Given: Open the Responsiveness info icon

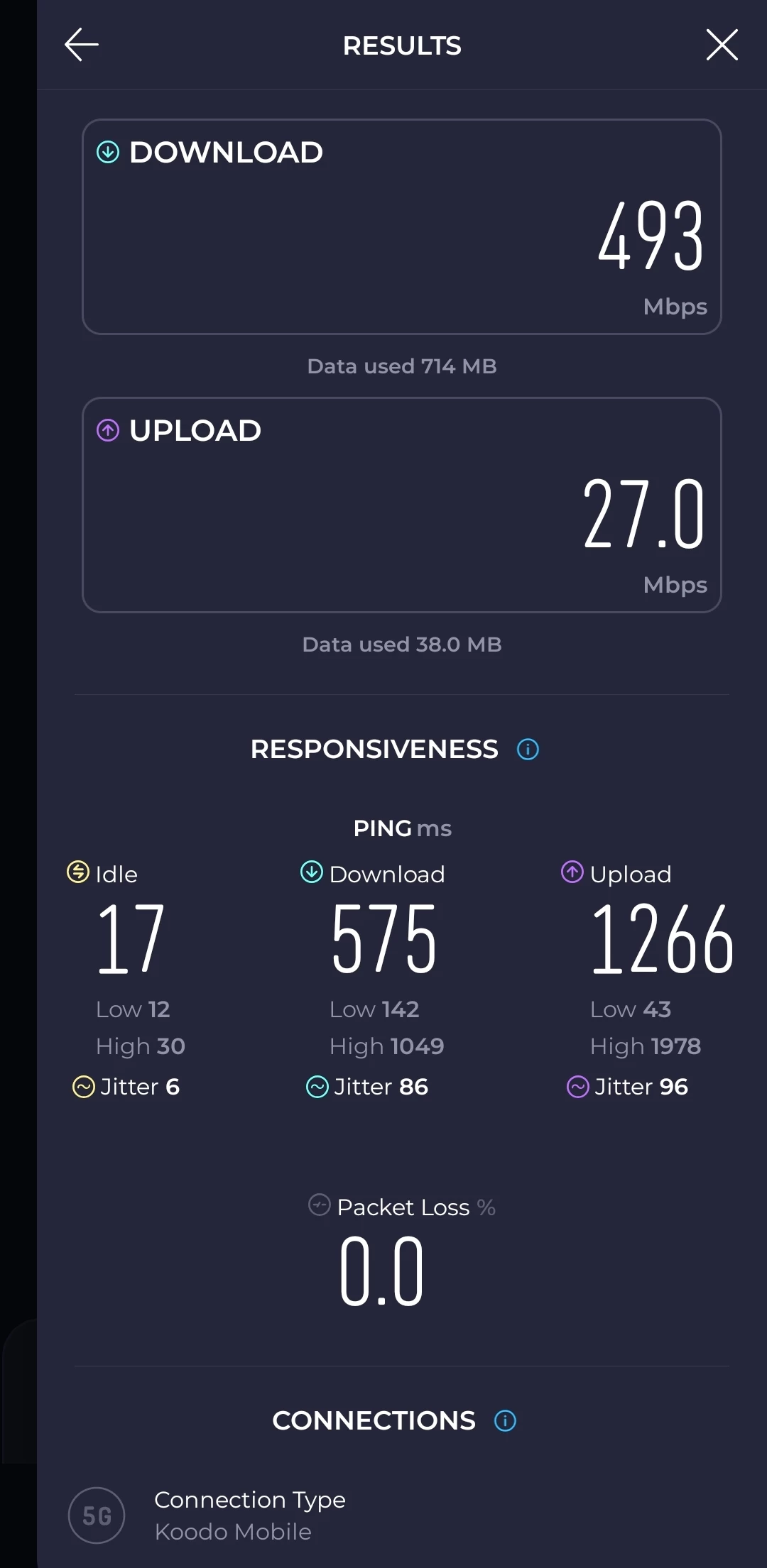Looking at the screenshot, I should 528,749.
